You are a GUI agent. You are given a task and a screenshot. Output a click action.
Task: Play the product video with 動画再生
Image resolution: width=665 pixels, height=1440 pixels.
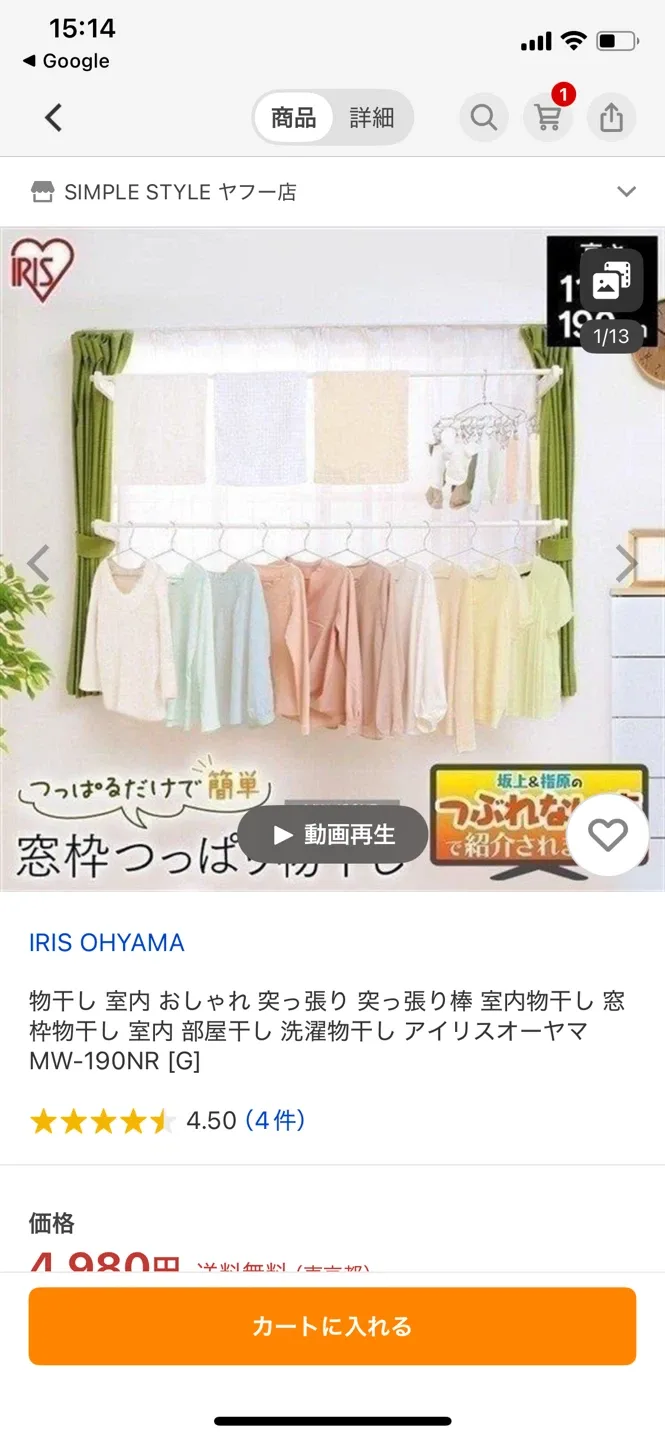(x=333, y=834)
